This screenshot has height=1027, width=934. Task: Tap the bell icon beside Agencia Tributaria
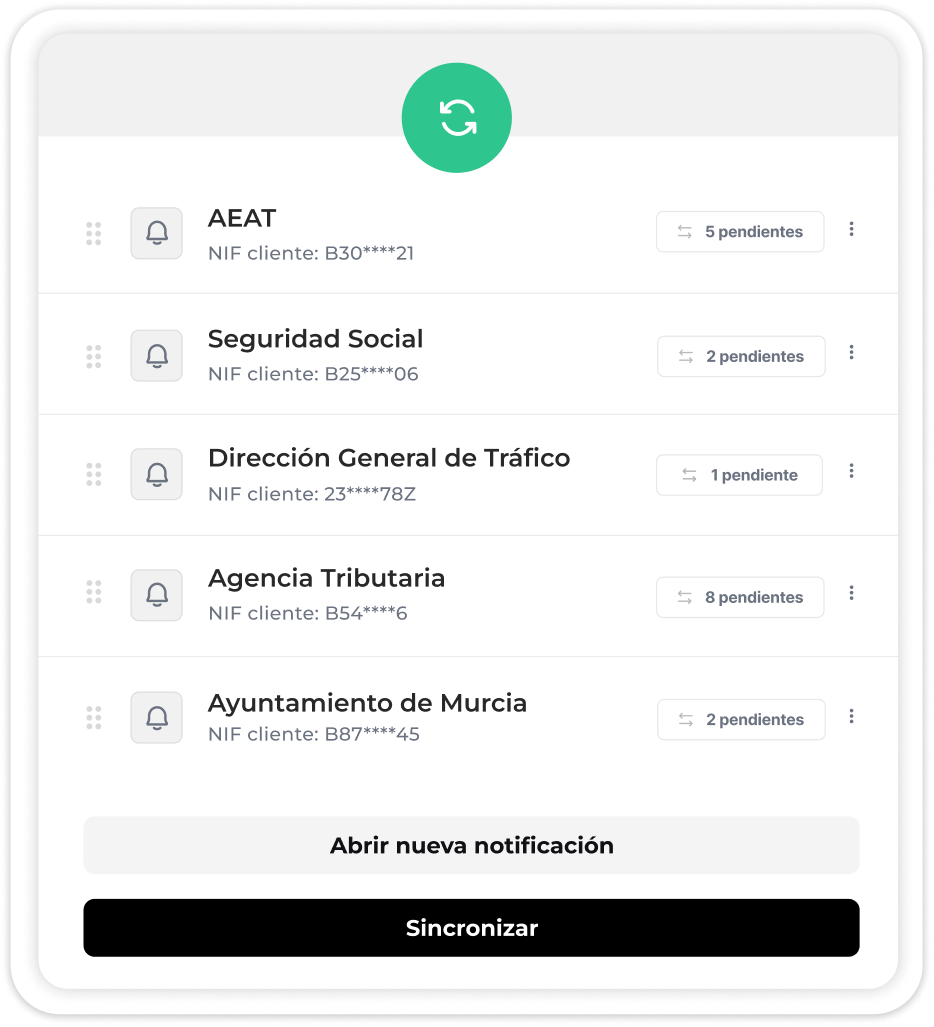point(157,595)
